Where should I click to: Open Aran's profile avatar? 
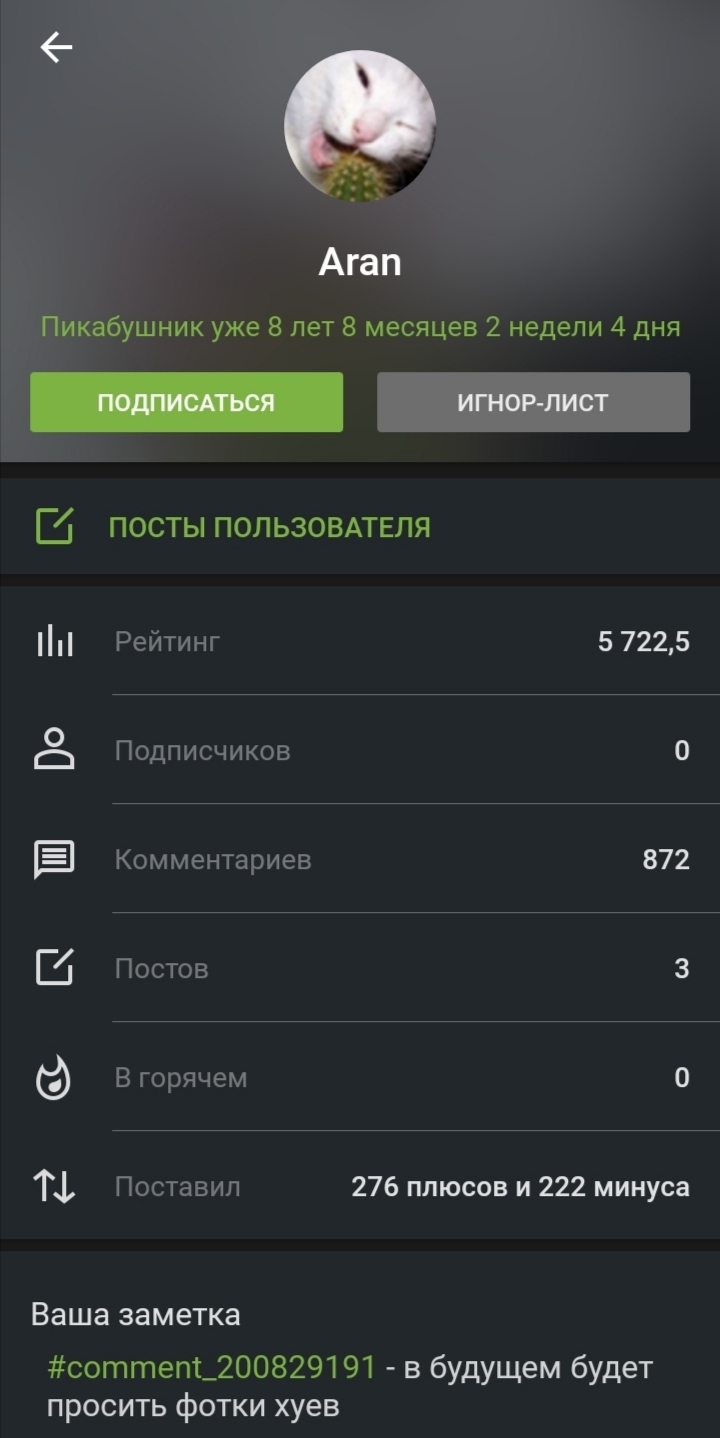coord(360,126)
